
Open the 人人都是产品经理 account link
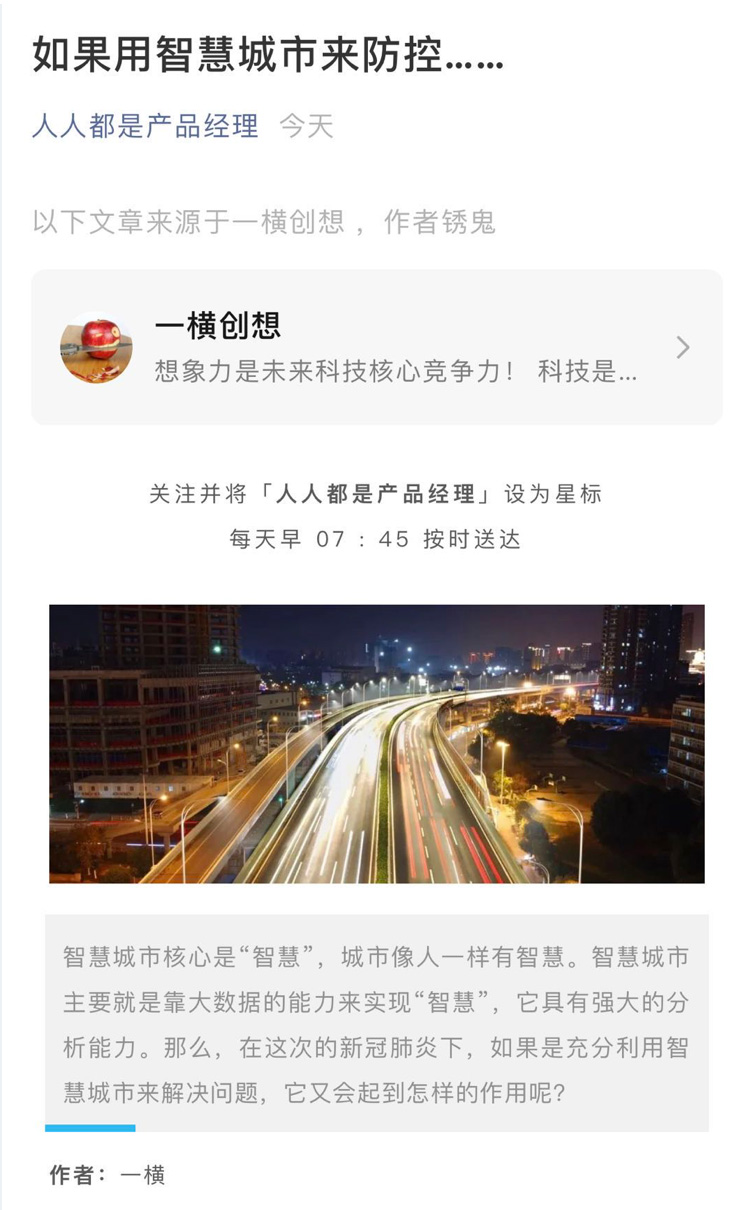[x=145, y=126]
